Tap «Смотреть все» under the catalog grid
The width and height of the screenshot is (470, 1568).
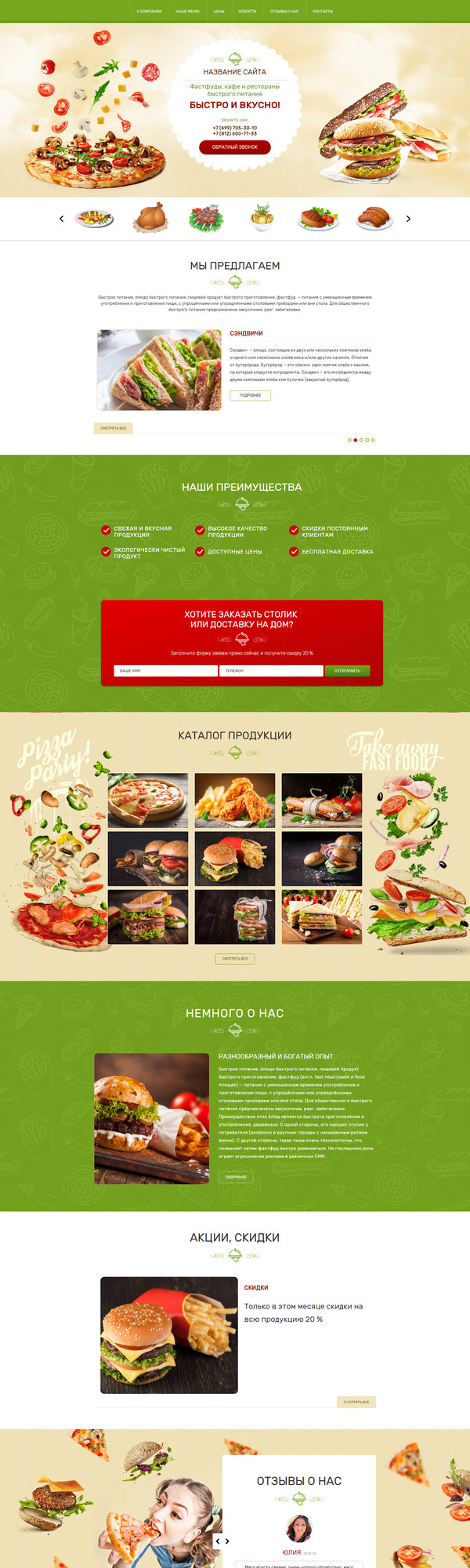tap(235, 958)
